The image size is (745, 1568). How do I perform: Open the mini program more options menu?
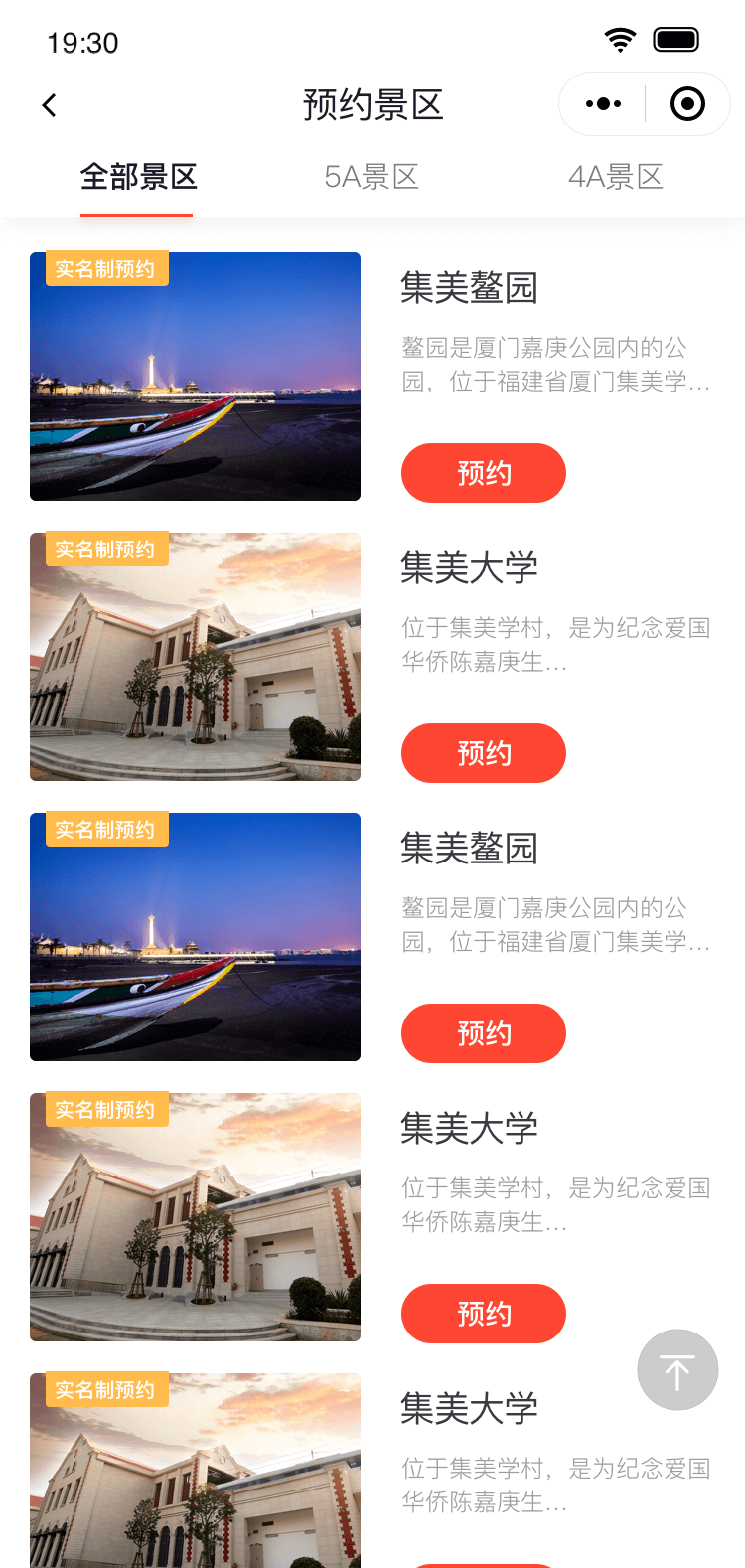pos(603,104)
